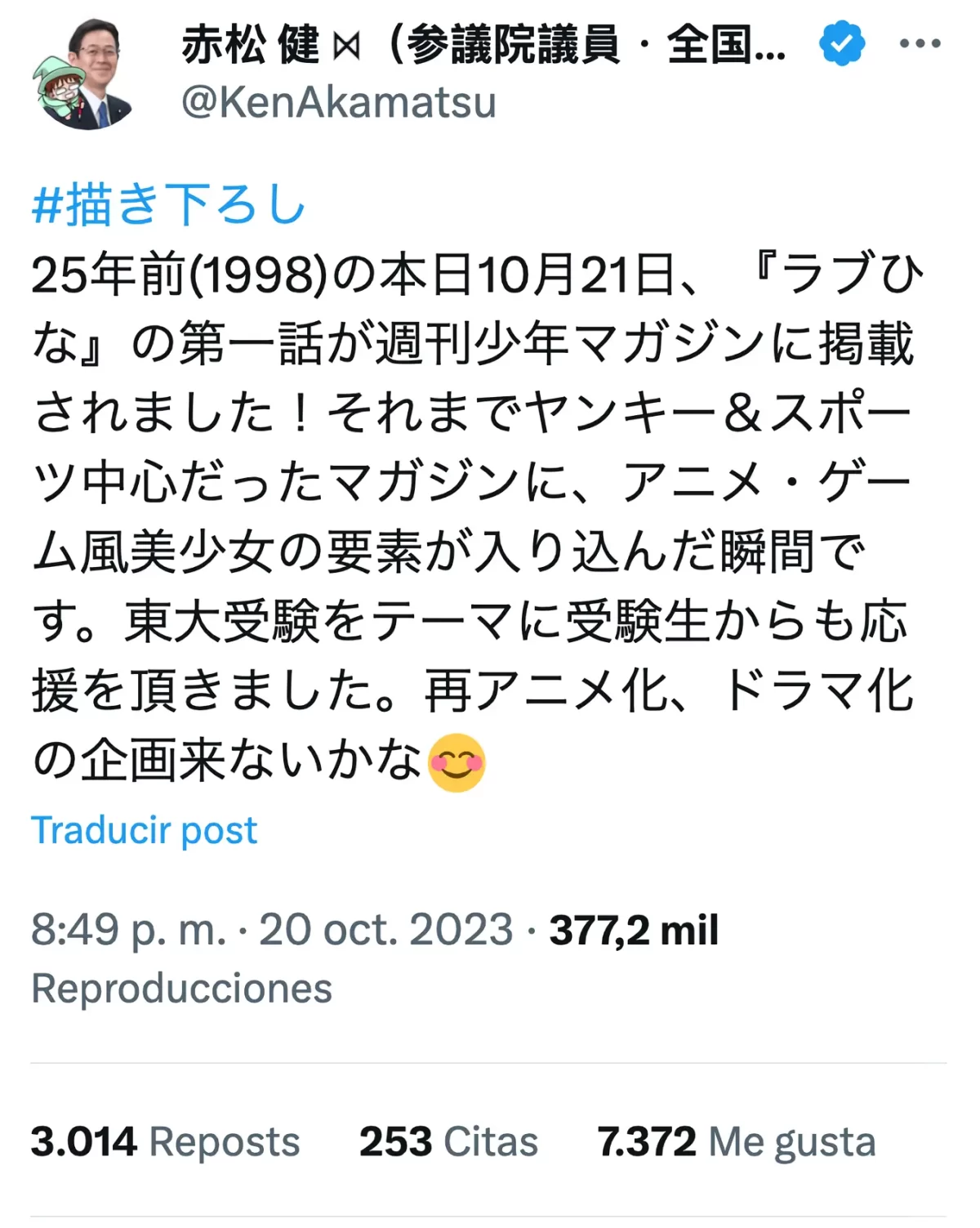This screenshot has width=980, height=1228.
Task: Open the #描き下ろし hashtag
Action: [x=169, y=204]
